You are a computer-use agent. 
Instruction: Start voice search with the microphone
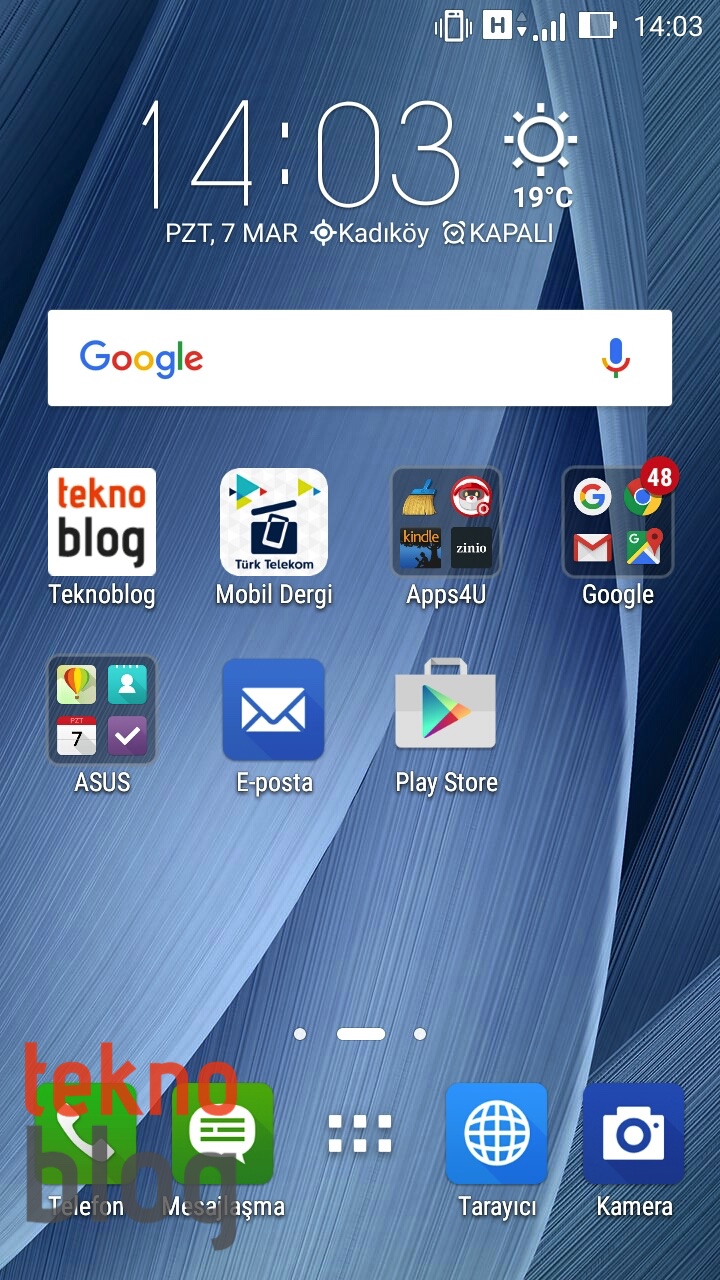click(x=616, y=358)
